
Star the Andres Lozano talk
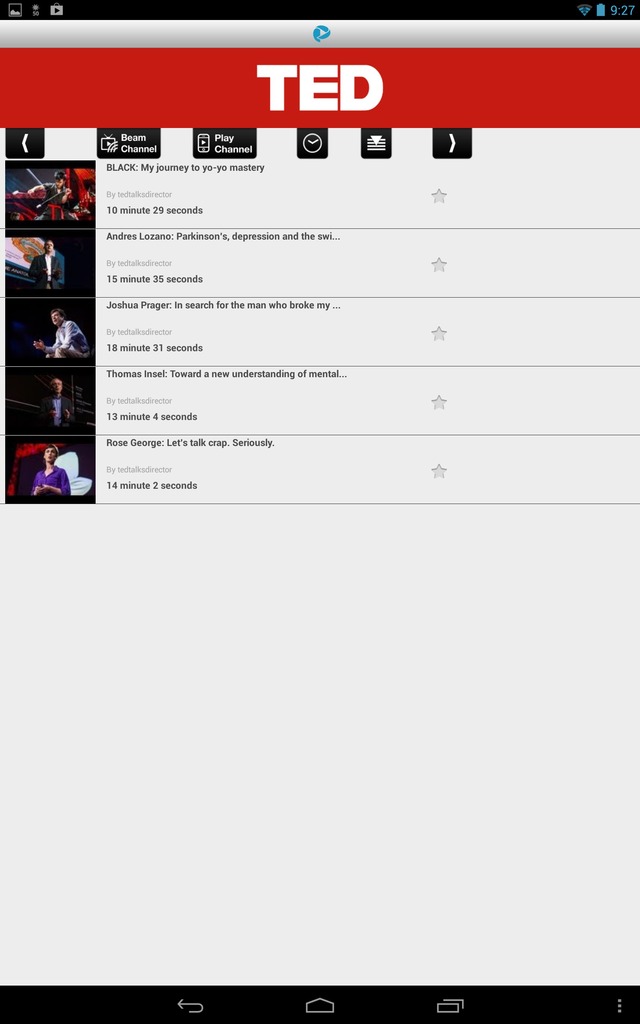click(x=439, y=264)
